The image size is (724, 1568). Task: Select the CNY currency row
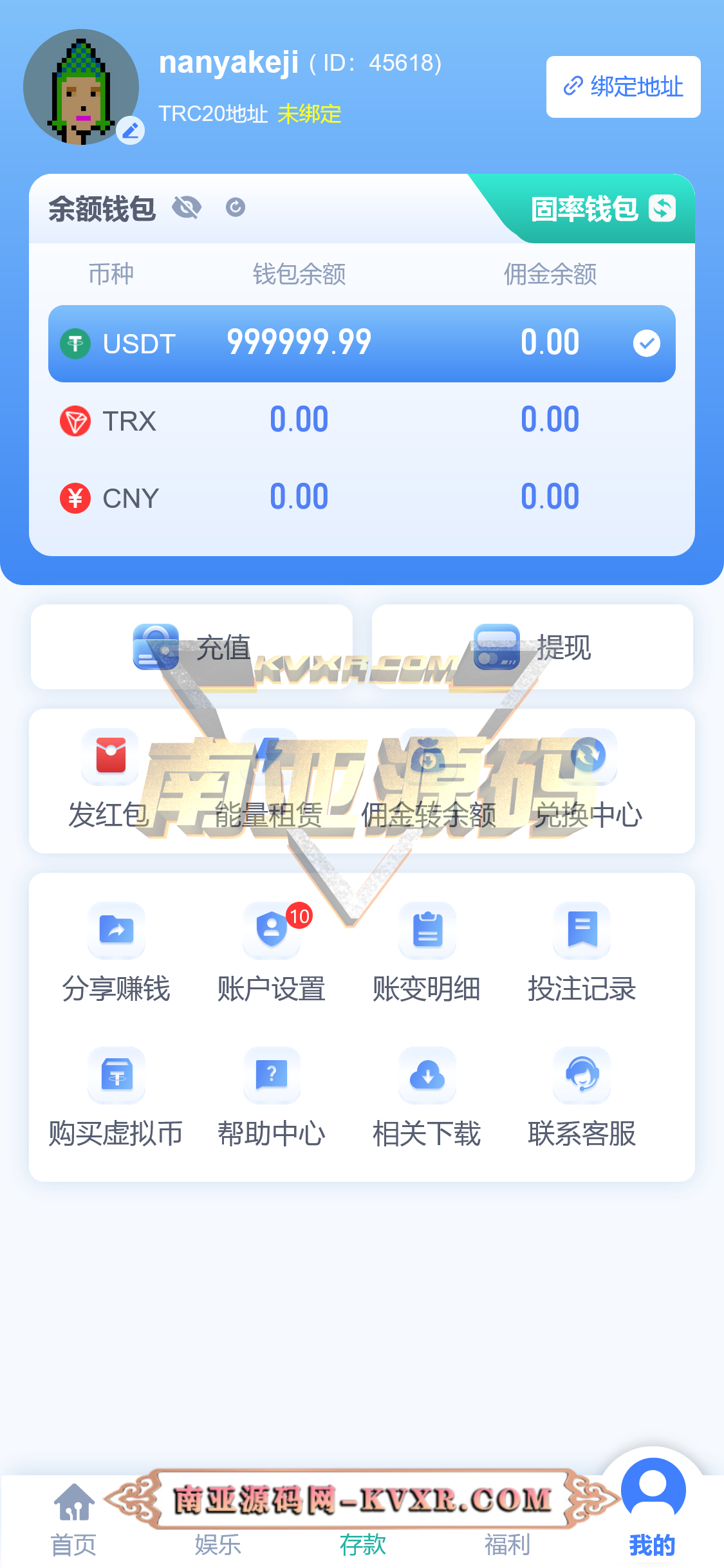pos(362,498)
